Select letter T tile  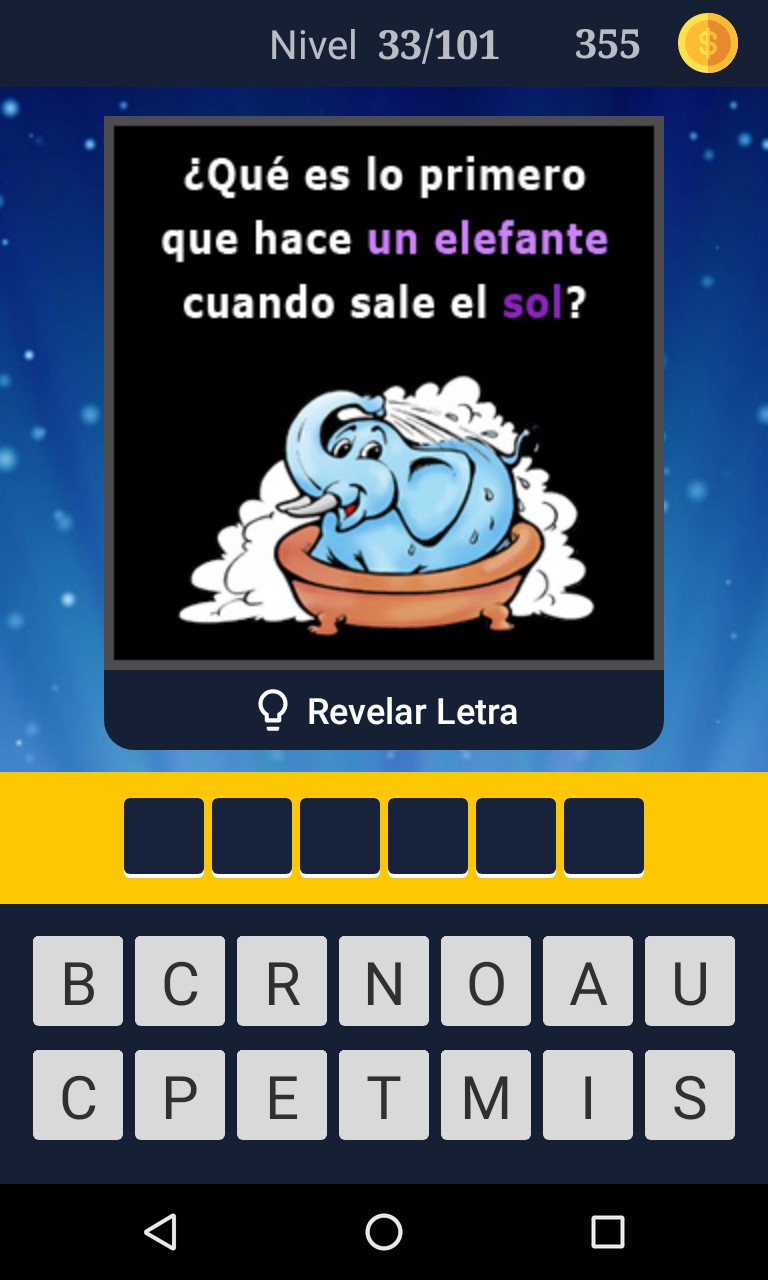(384, 1095)
